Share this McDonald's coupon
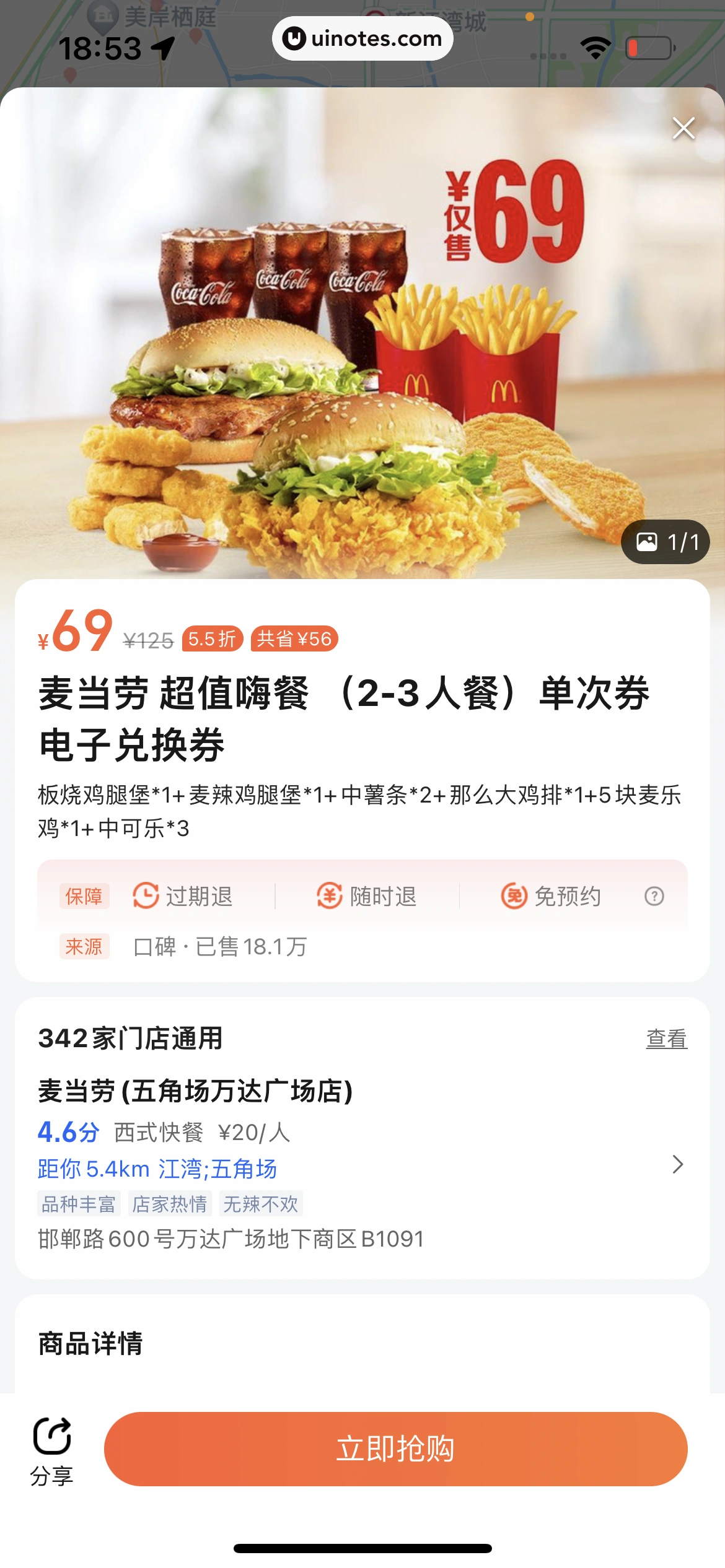 coord(52,1450)
